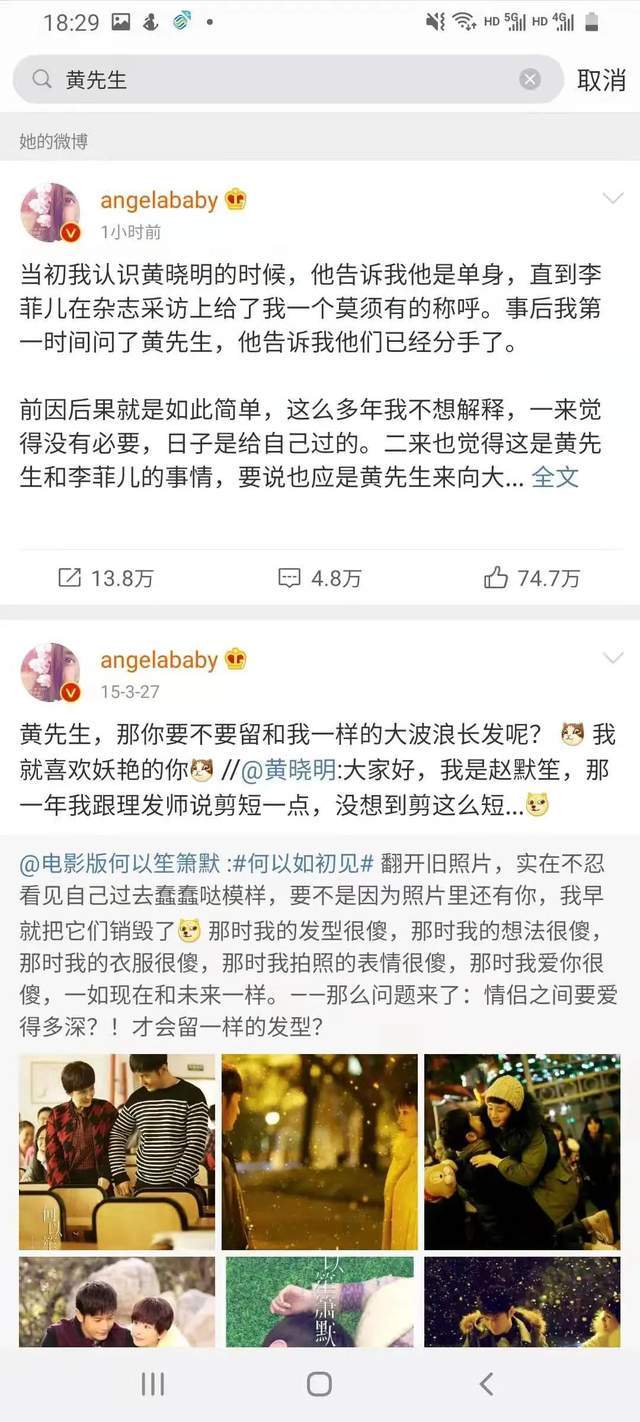
Task: Open 全文 to read the full post
Action: 555,476
